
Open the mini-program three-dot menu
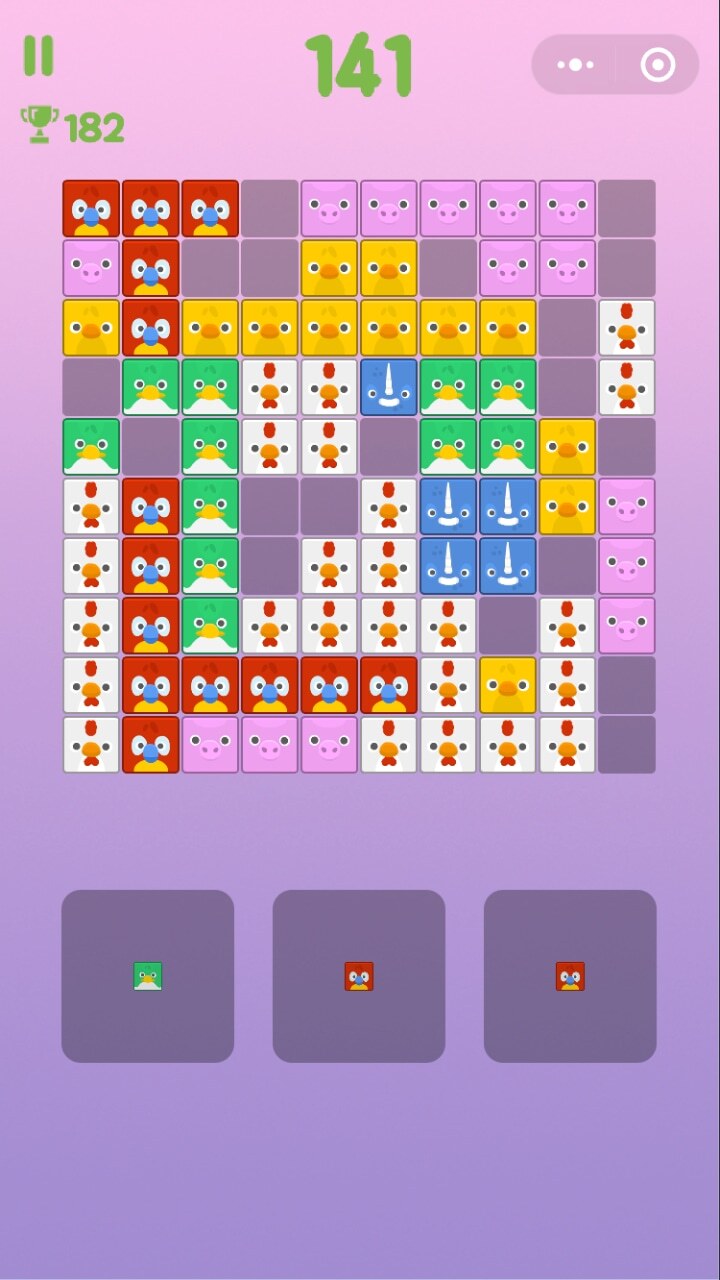point(575,65)
